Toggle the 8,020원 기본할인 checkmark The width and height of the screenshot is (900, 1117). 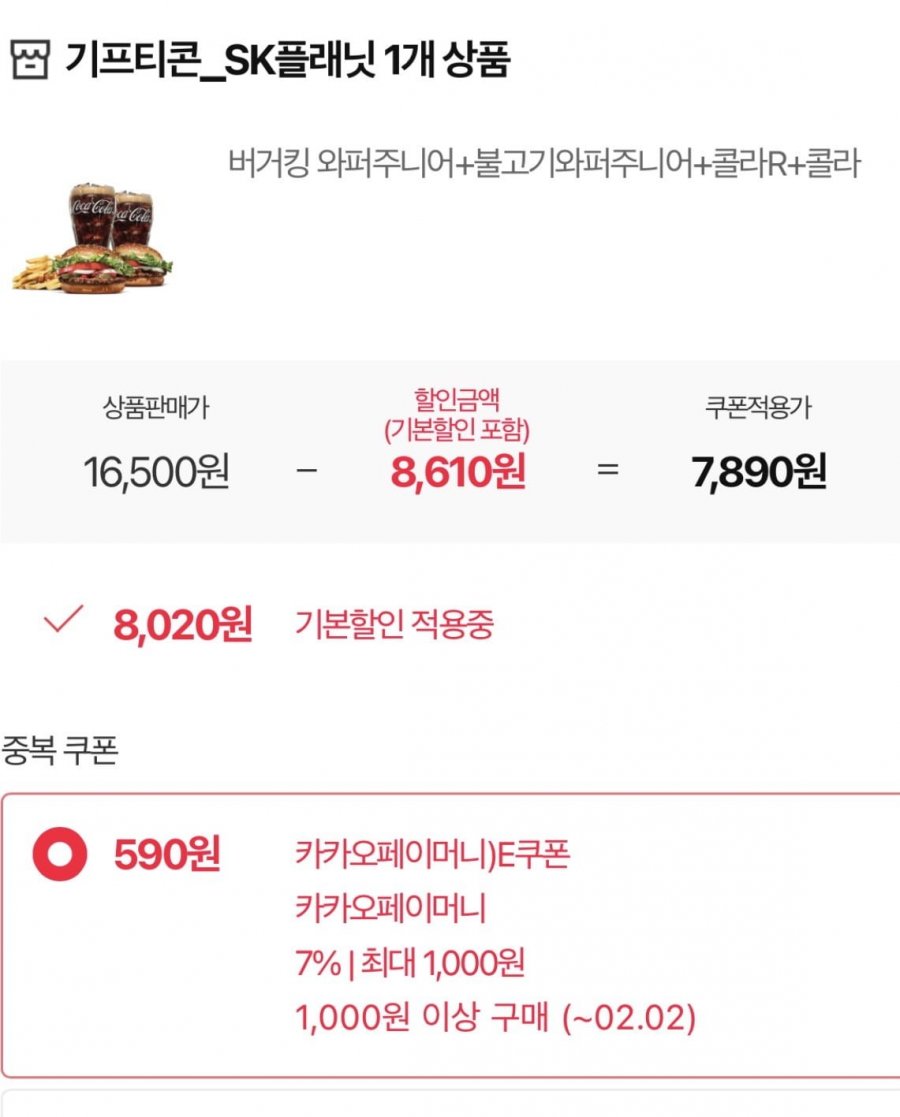pos(62,622)
